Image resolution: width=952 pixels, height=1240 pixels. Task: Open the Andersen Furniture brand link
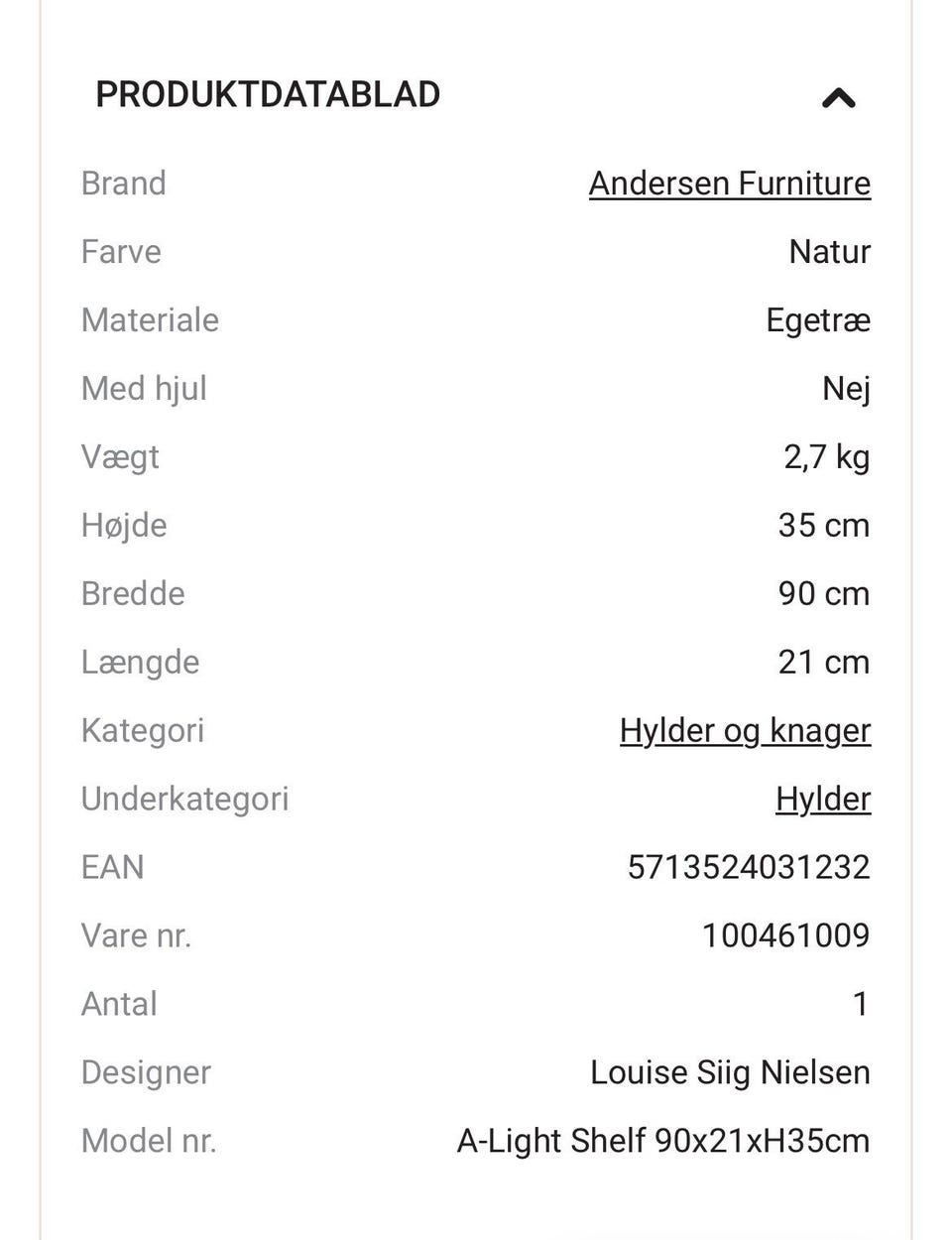click(x=730, y=184)
